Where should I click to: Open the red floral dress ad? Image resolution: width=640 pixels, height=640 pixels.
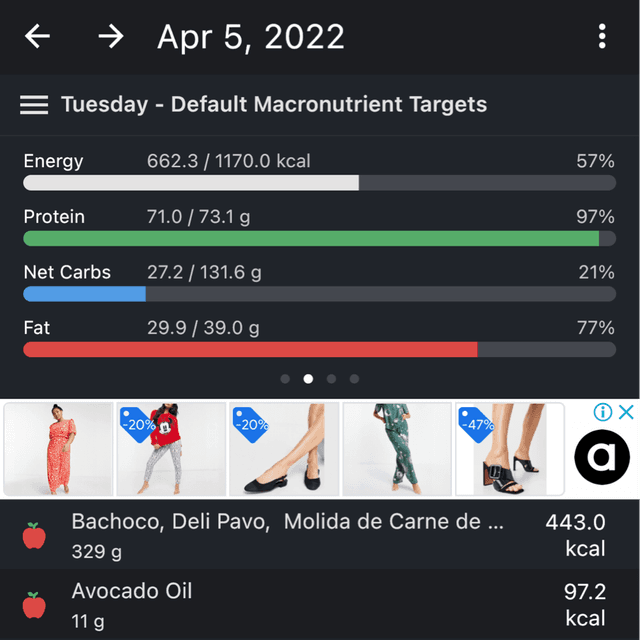(58, 449)
